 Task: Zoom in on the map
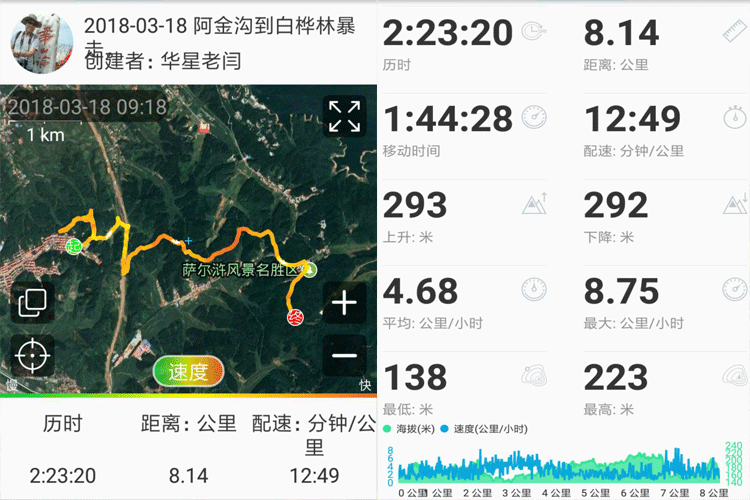click(344, 303)
